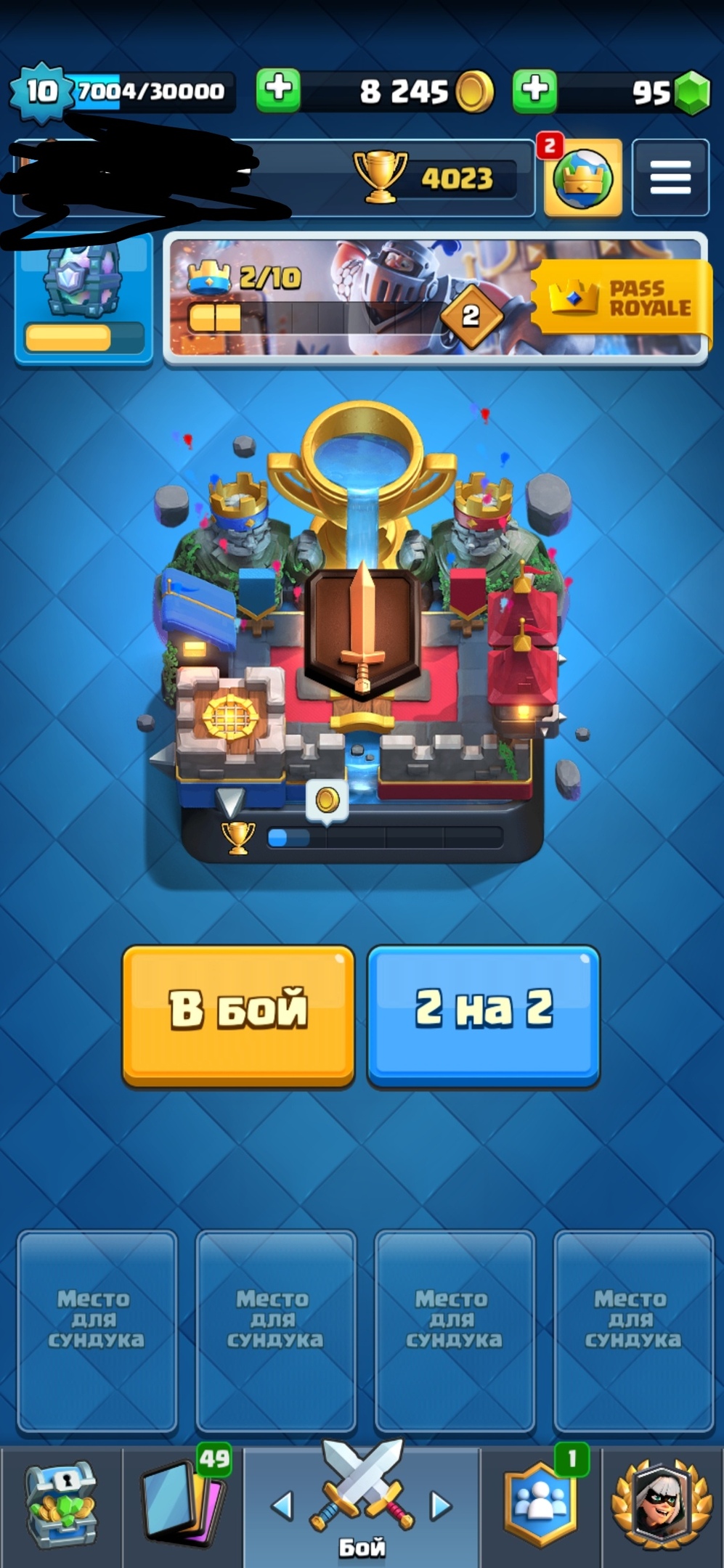Viewport: 724px width, 1568px height.
Task: Add more gold with the plus button
Action: tap(278, 91)
